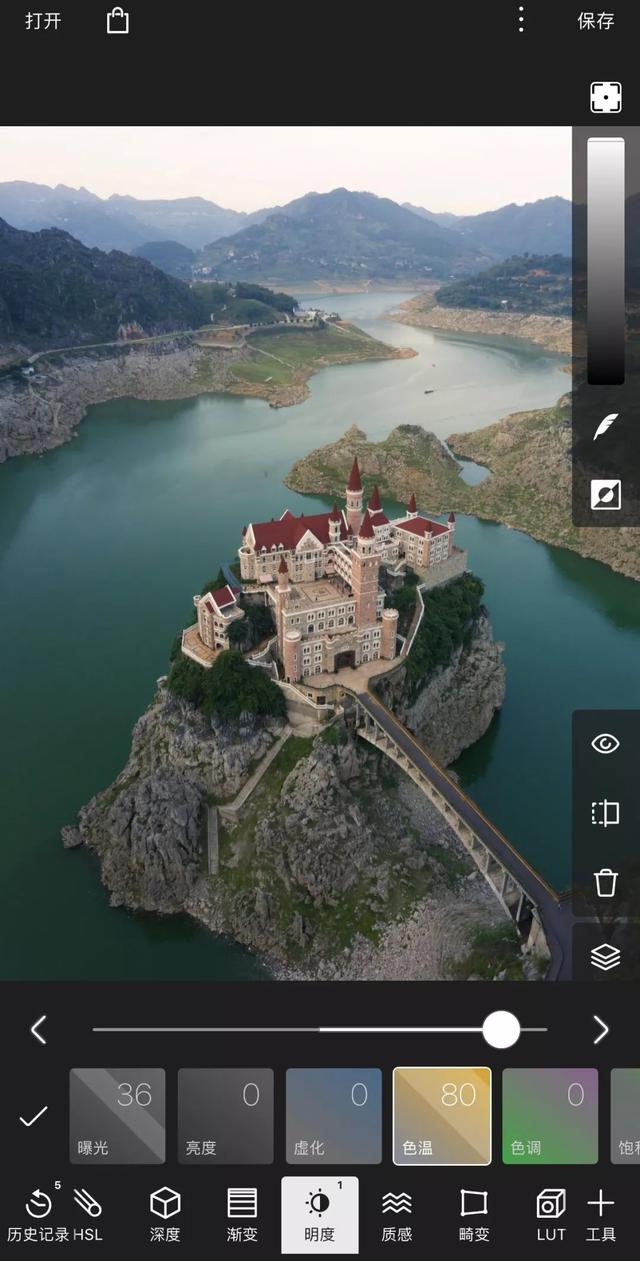
Task: Switch to the 渐变 gradient tool
Action: tap(242, 1214)
